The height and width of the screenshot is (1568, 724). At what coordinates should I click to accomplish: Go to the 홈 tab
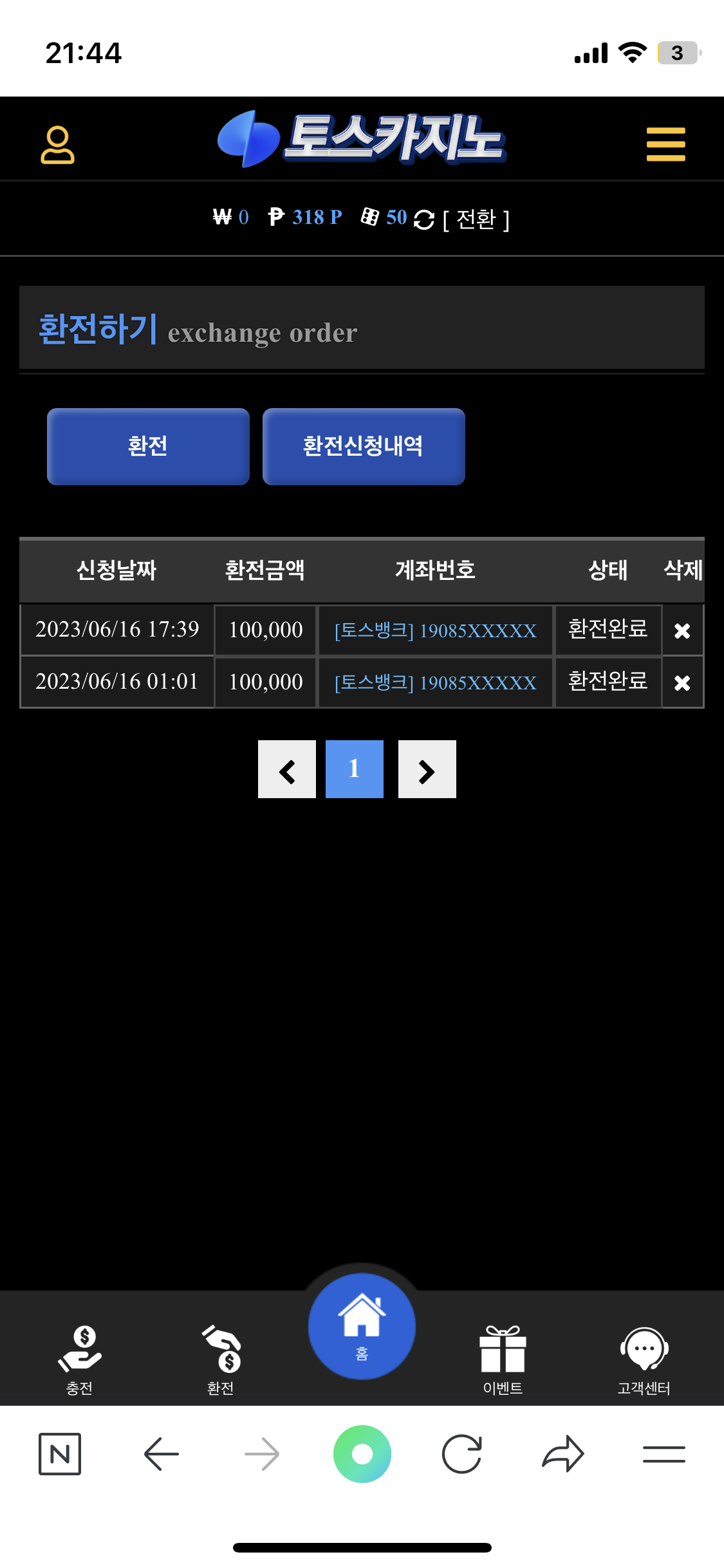(362, 1326)
